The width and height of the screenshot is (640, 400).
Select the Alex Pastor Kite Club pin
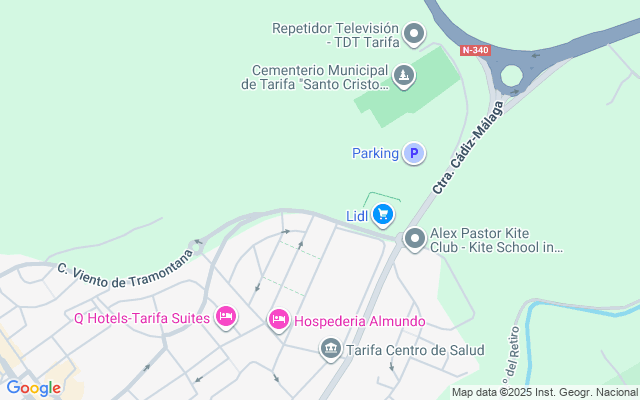pos(415,238)
